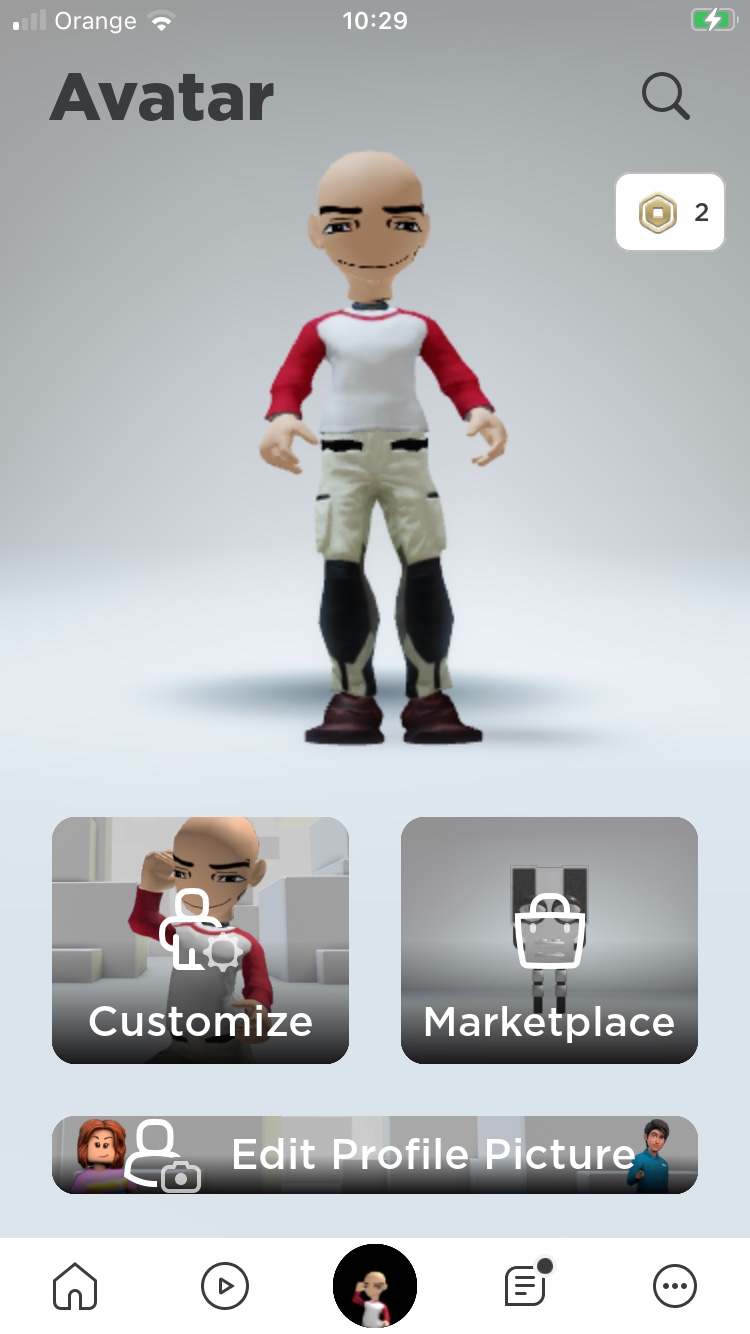Tap Edit Profile Picture
The height and width of the screenshot is (1334, 750).
[x=375, y=1155]
